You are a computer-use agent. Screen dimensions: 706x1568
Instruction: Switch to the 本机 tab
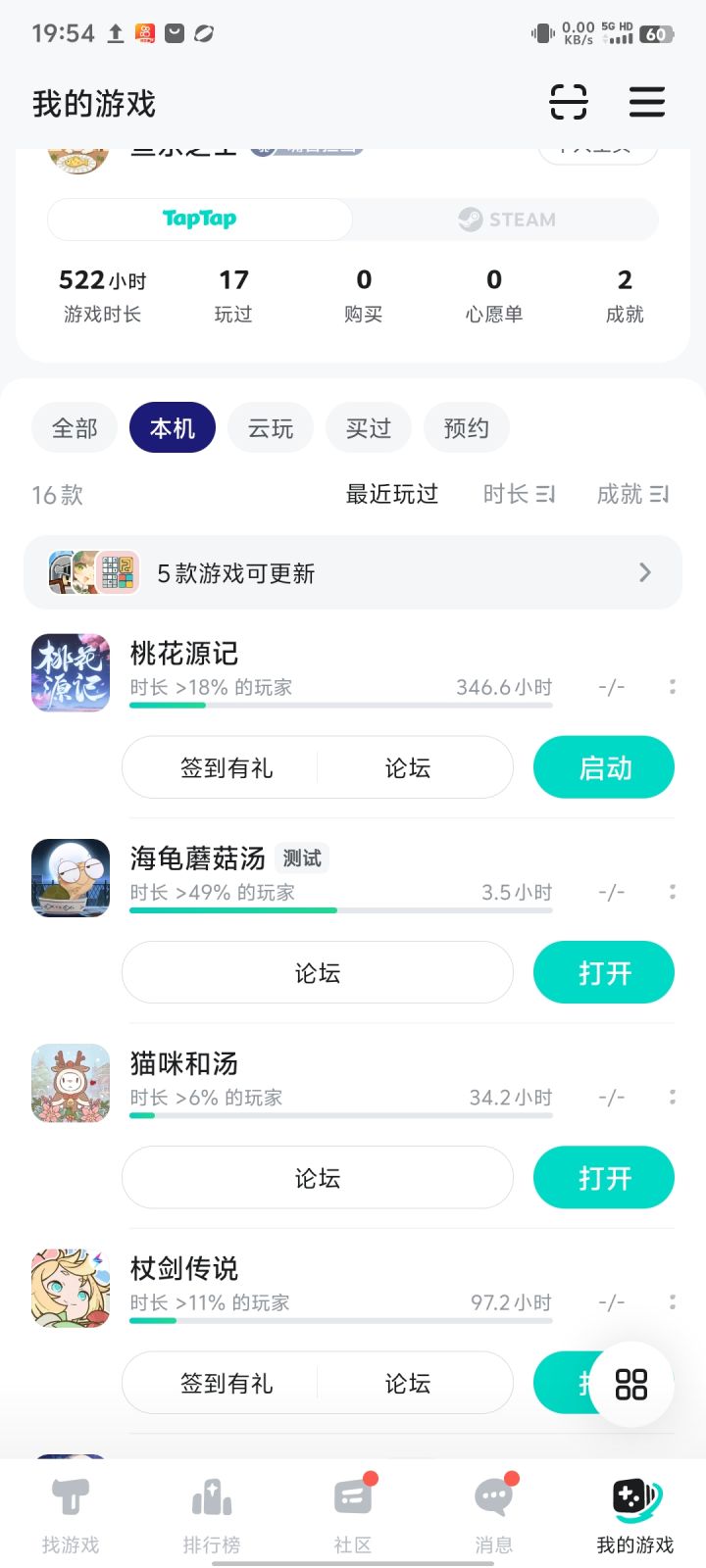pos(172,427)
